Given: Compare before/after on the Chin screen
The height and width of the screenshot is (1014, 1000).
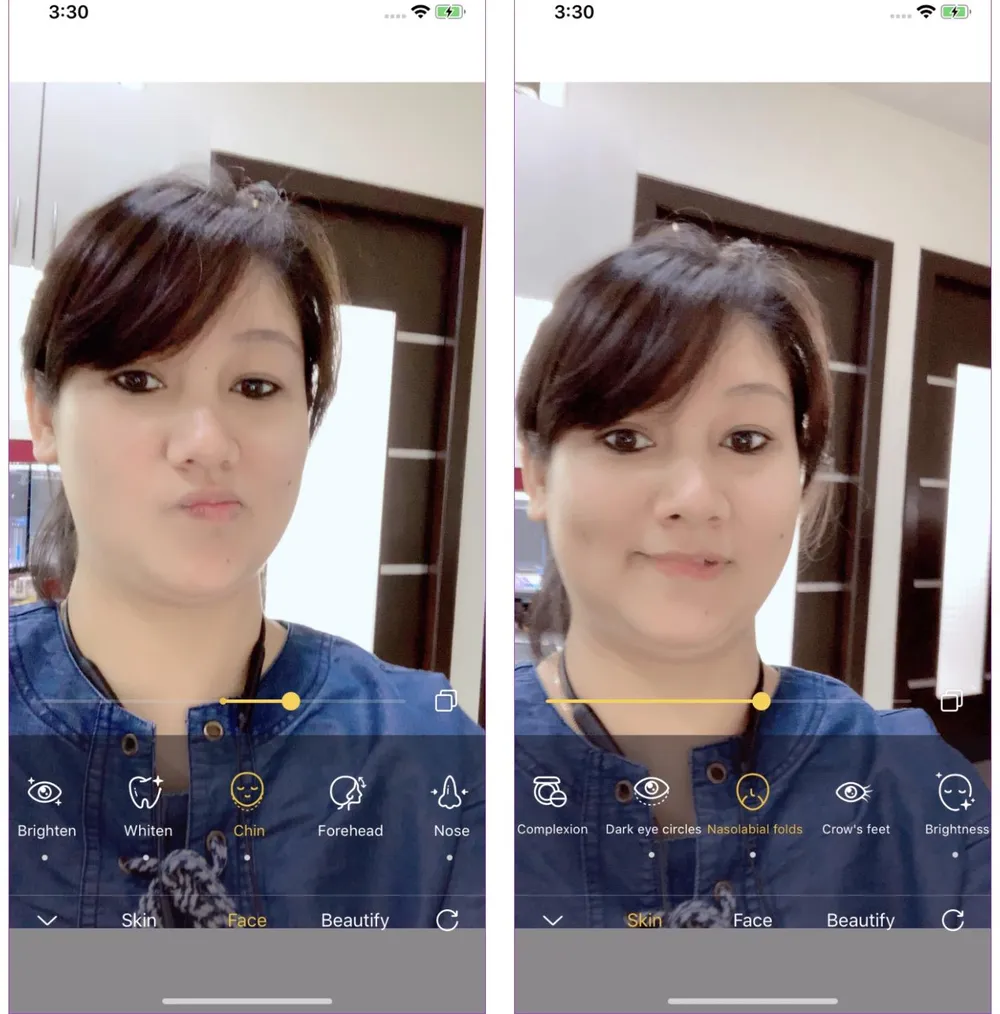Looking at the screenshot, I should click(x=446, y=701).
